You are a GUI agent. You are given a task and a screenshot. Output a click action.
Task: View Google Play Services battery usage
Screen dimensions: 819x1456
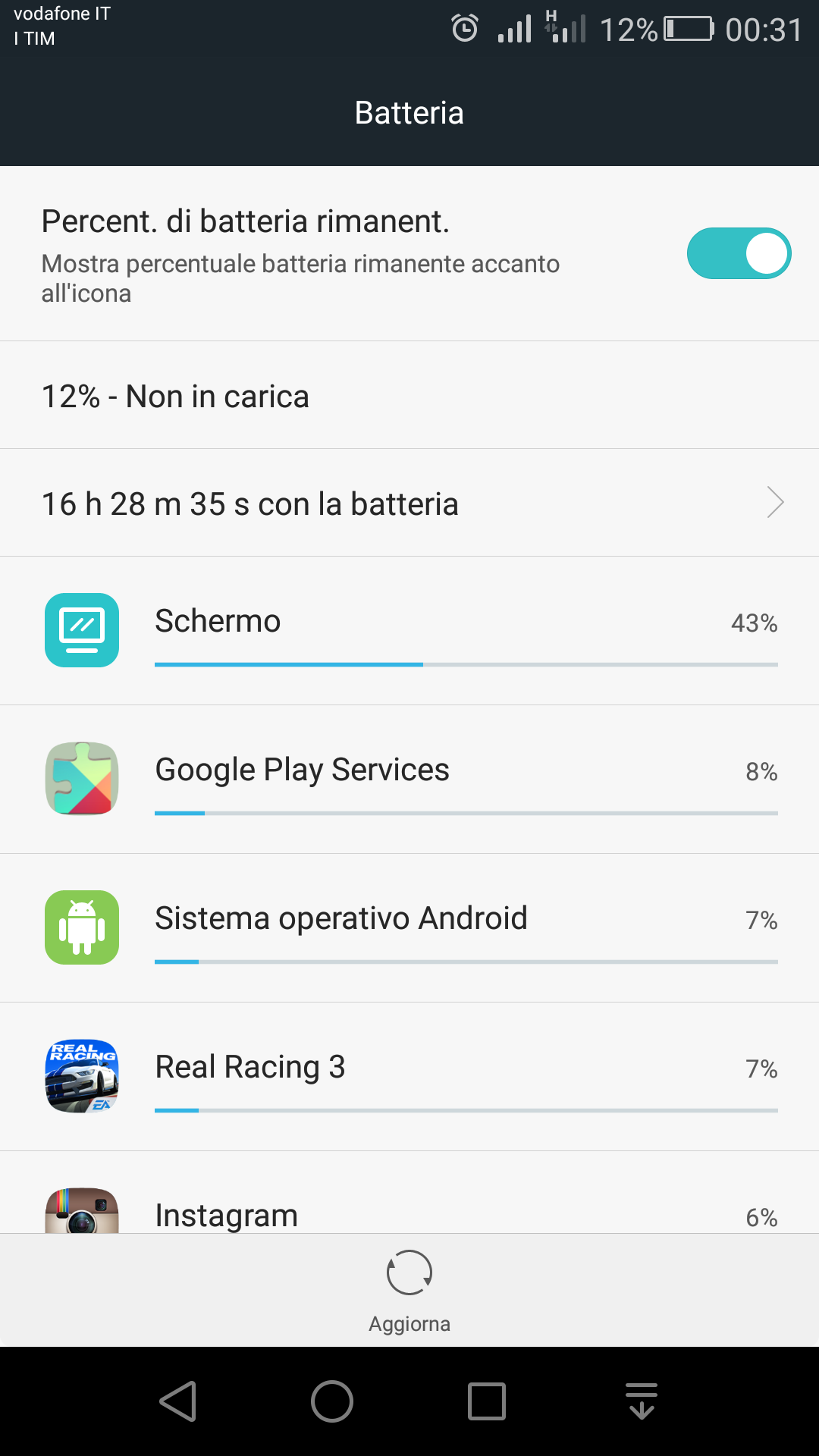click(x=409, y=780)
